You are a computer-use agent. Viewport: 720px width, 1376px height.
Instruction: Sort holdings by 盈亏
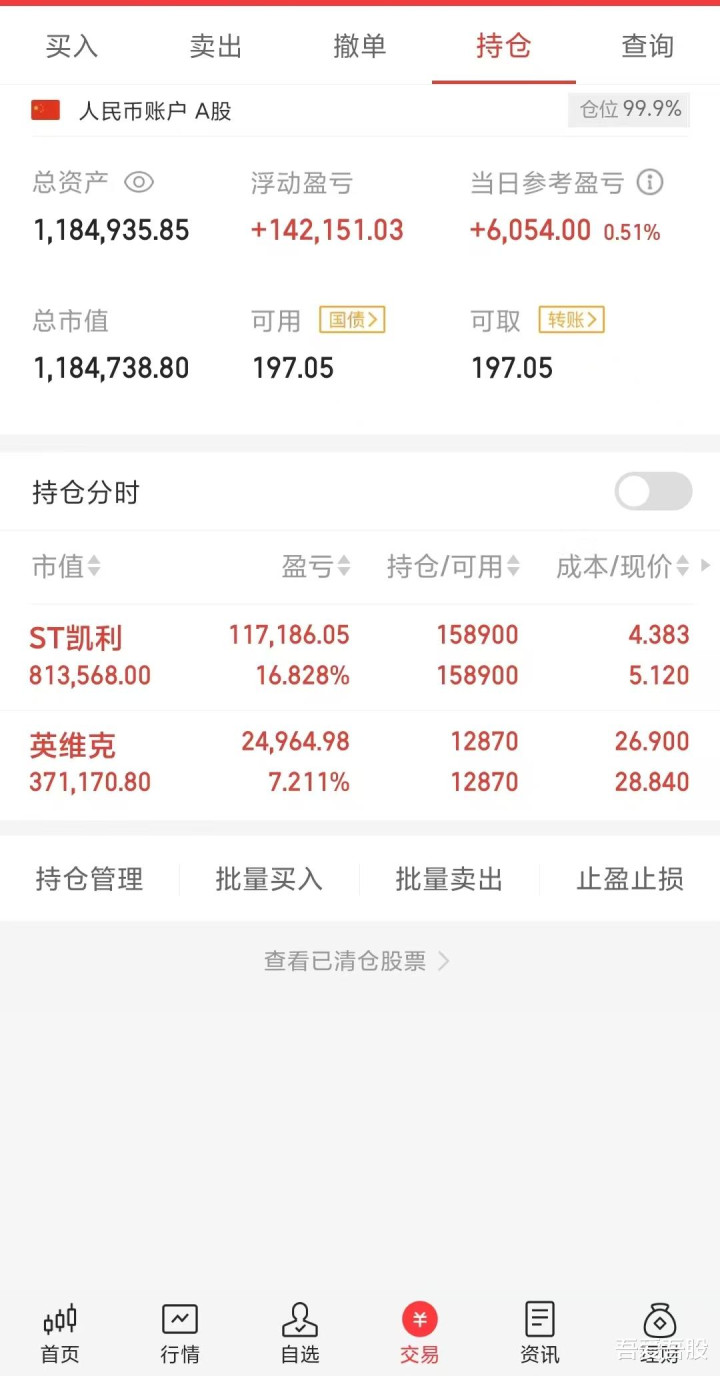(316, 567)
